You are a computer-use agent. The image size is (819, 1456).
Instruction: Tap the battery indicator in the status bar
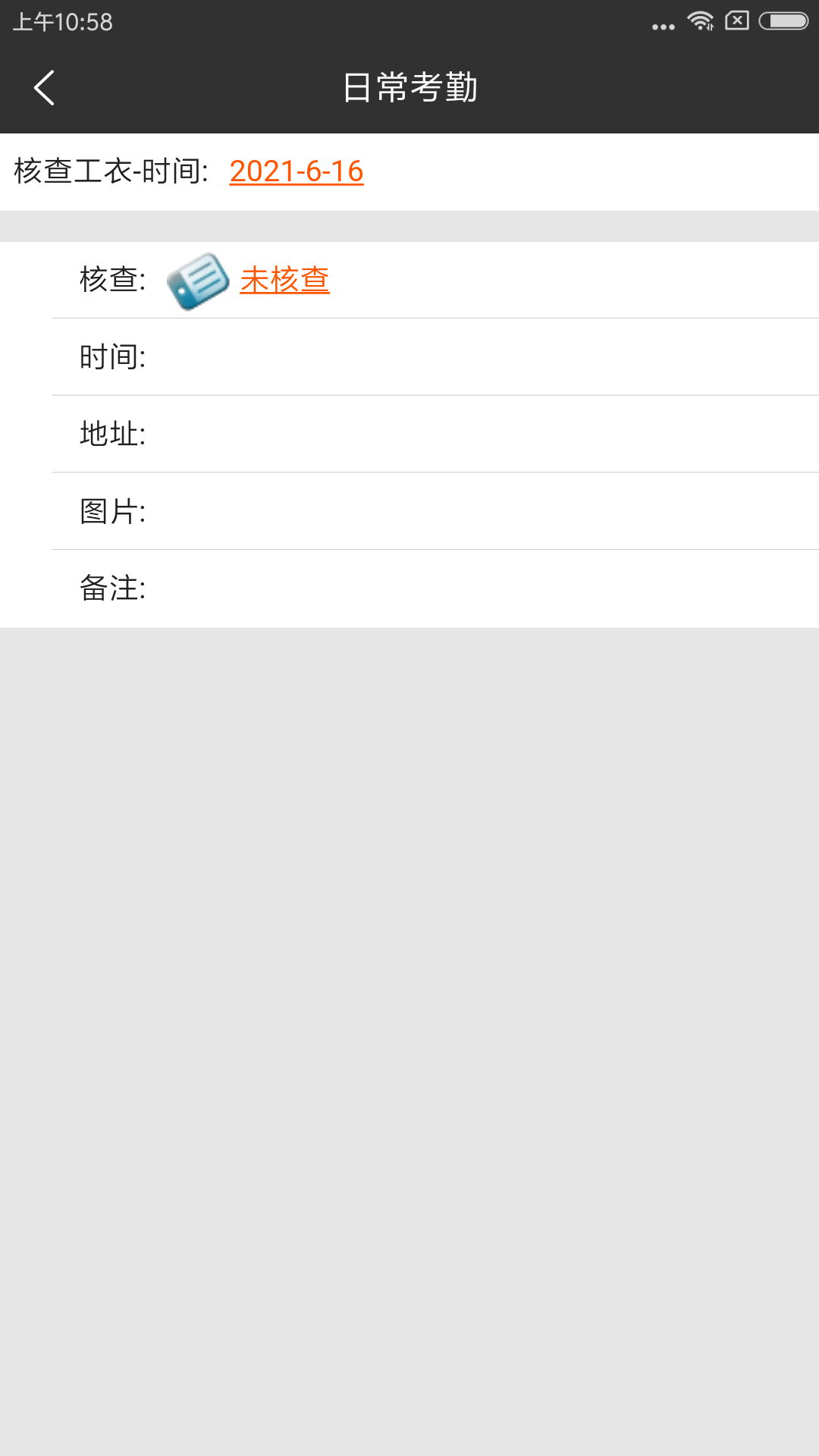783,21
